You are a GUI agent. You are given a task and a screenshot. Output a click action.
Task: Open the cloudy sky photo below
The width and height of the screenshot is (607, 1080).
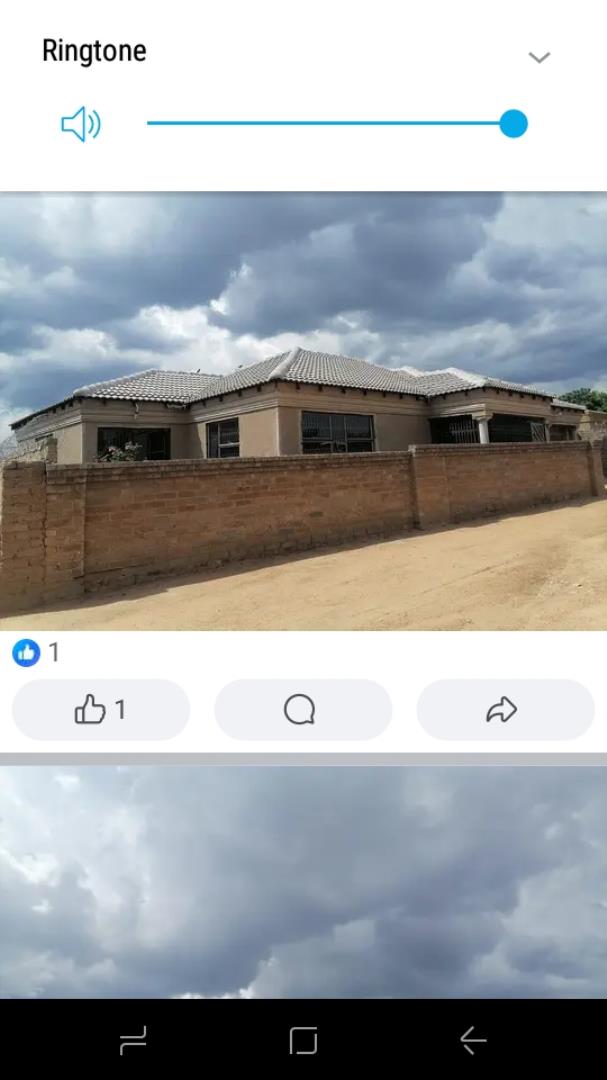coord(303,882)
